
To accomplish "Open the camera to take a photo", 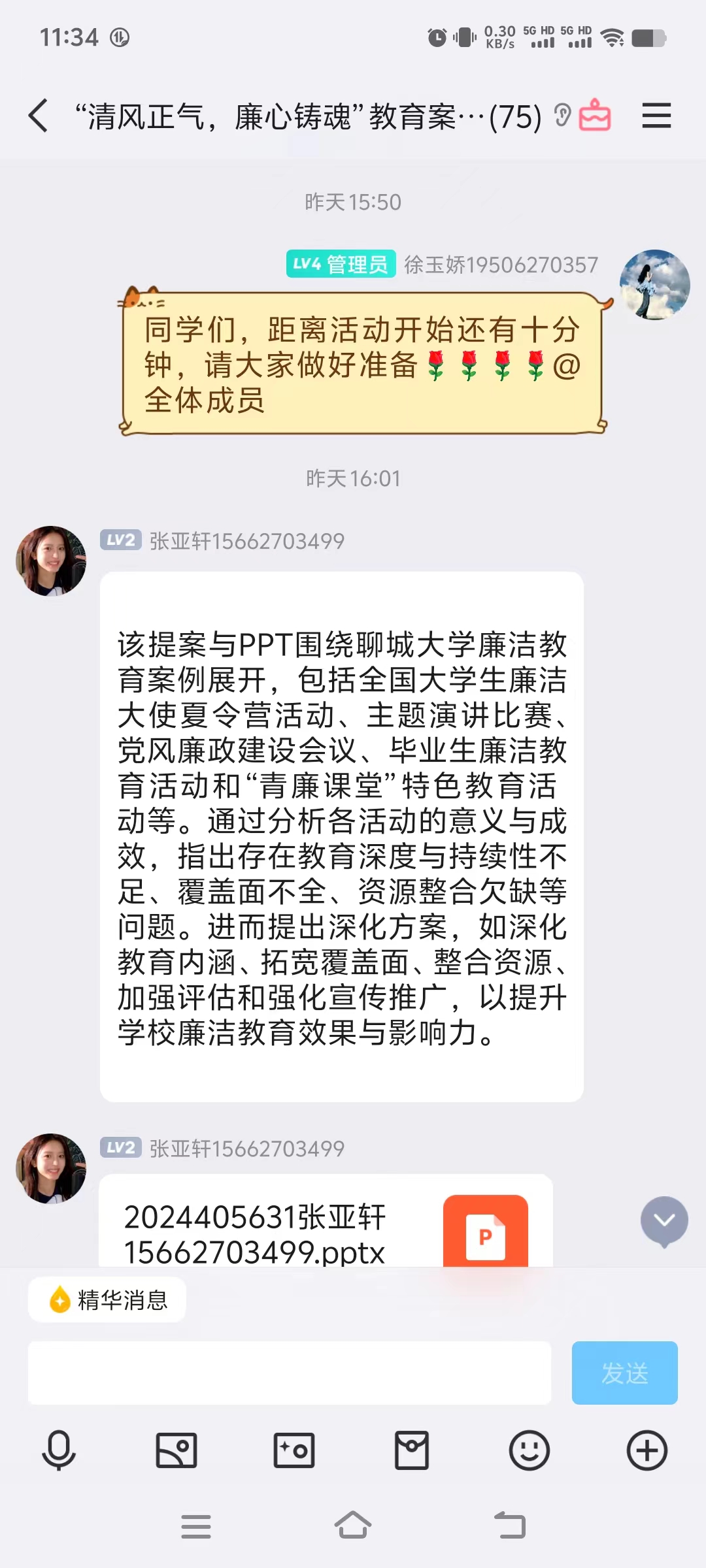I will click(294, 1450).
